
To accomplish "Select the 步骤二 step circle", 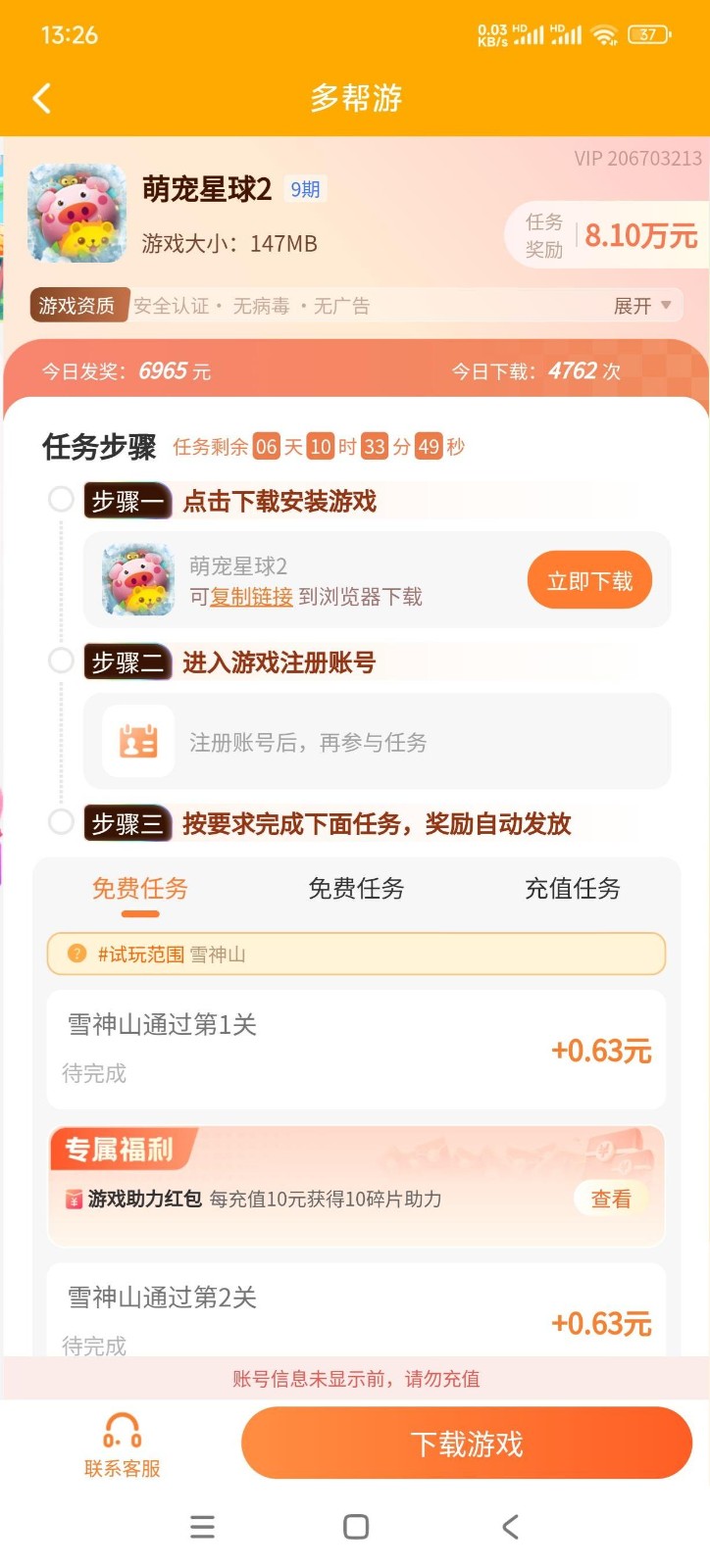I will pyautogui.click(x=61, y=661).
